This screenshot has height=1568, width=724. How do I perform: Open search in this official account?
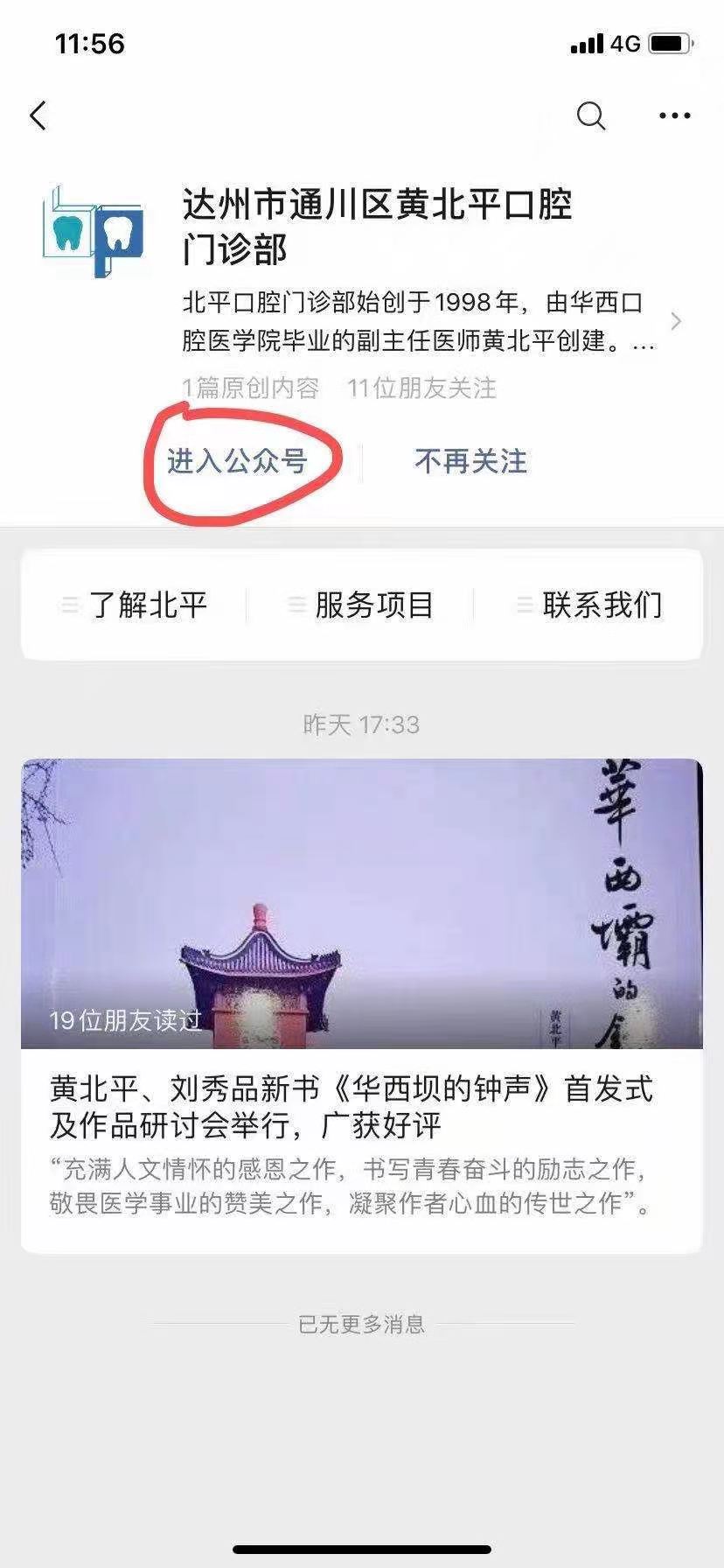591,115
